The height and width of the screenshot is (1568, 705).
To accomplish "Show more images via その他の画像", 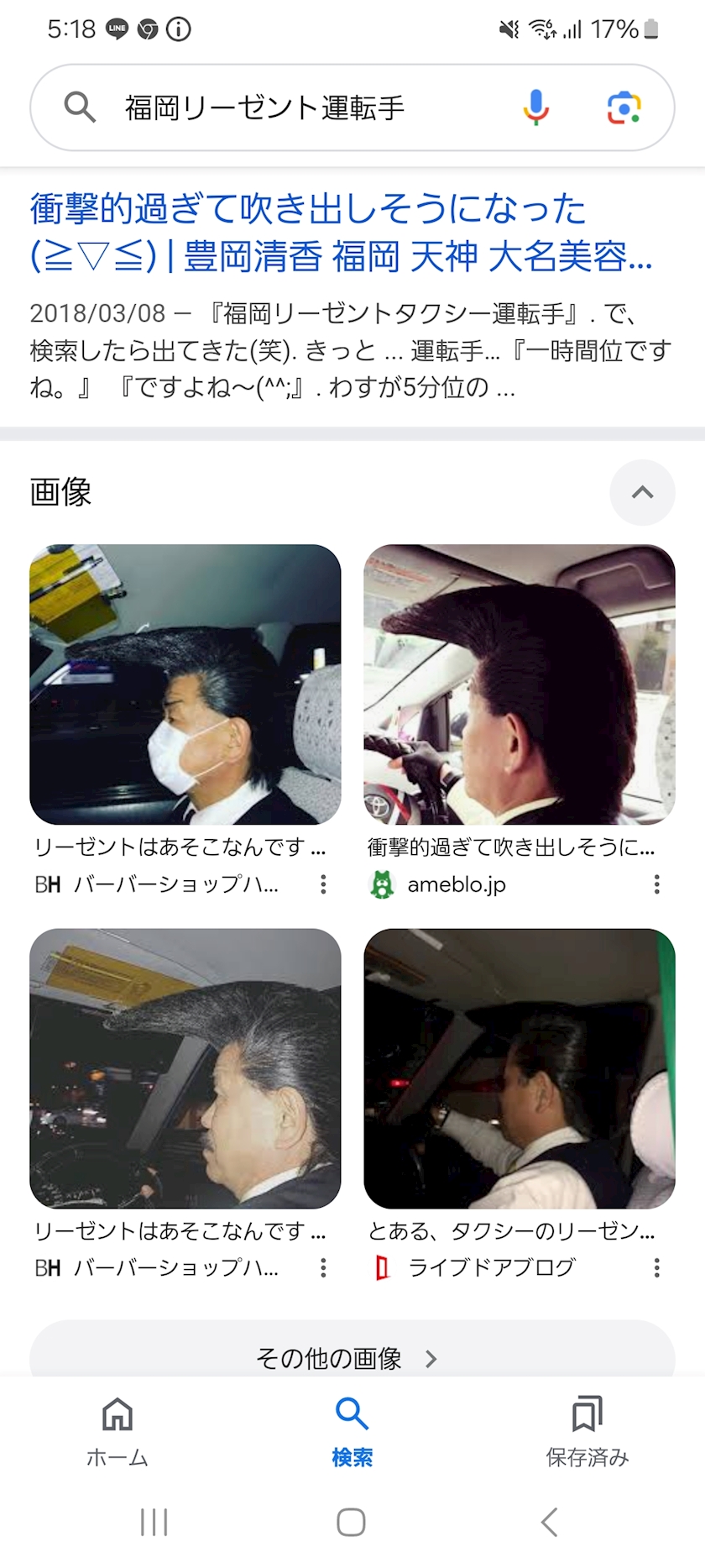I will pos(352,1356).
